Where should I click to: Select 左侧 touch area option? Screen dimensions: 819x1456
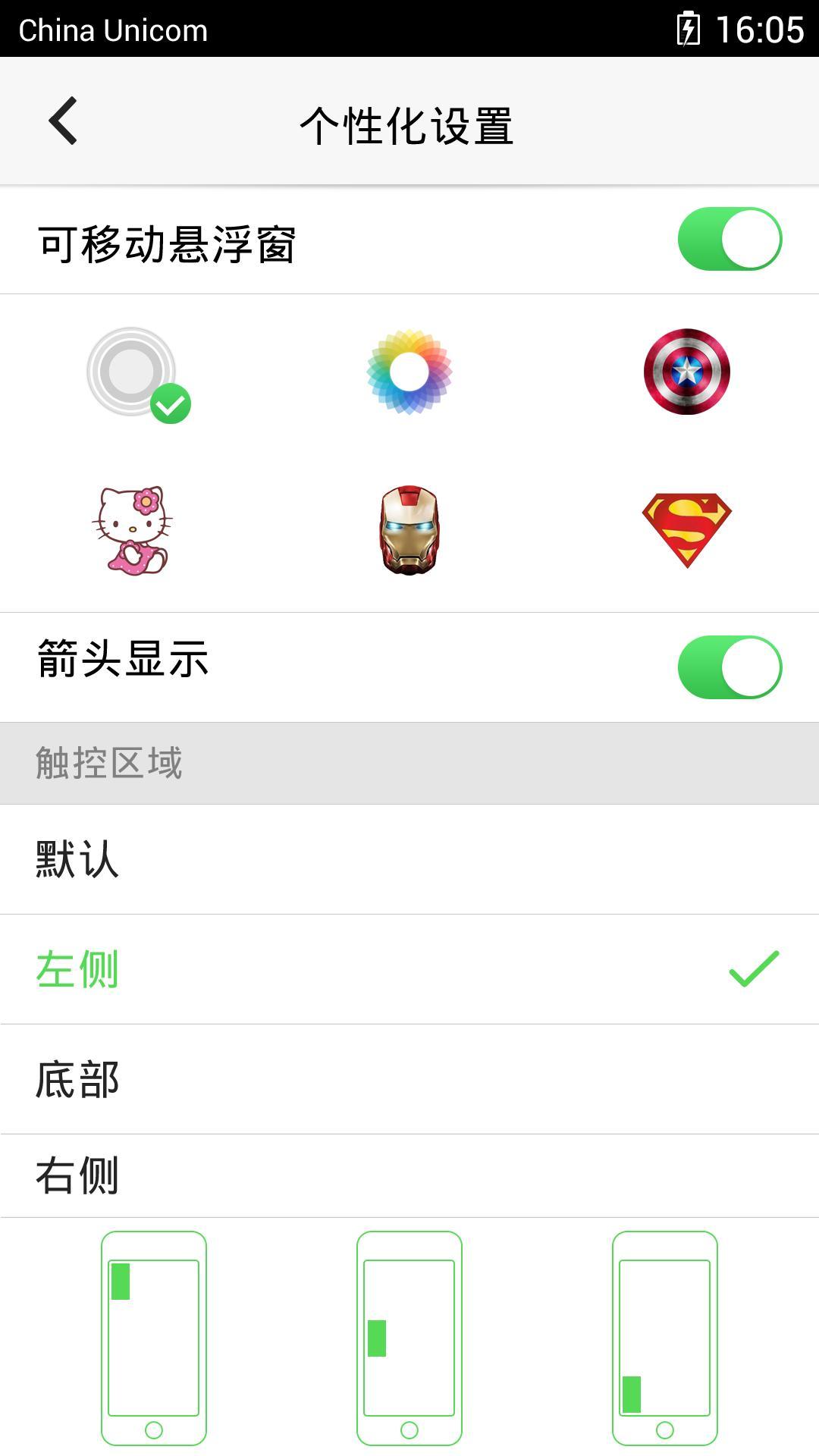pyautogui.click(x=409, y=969)
